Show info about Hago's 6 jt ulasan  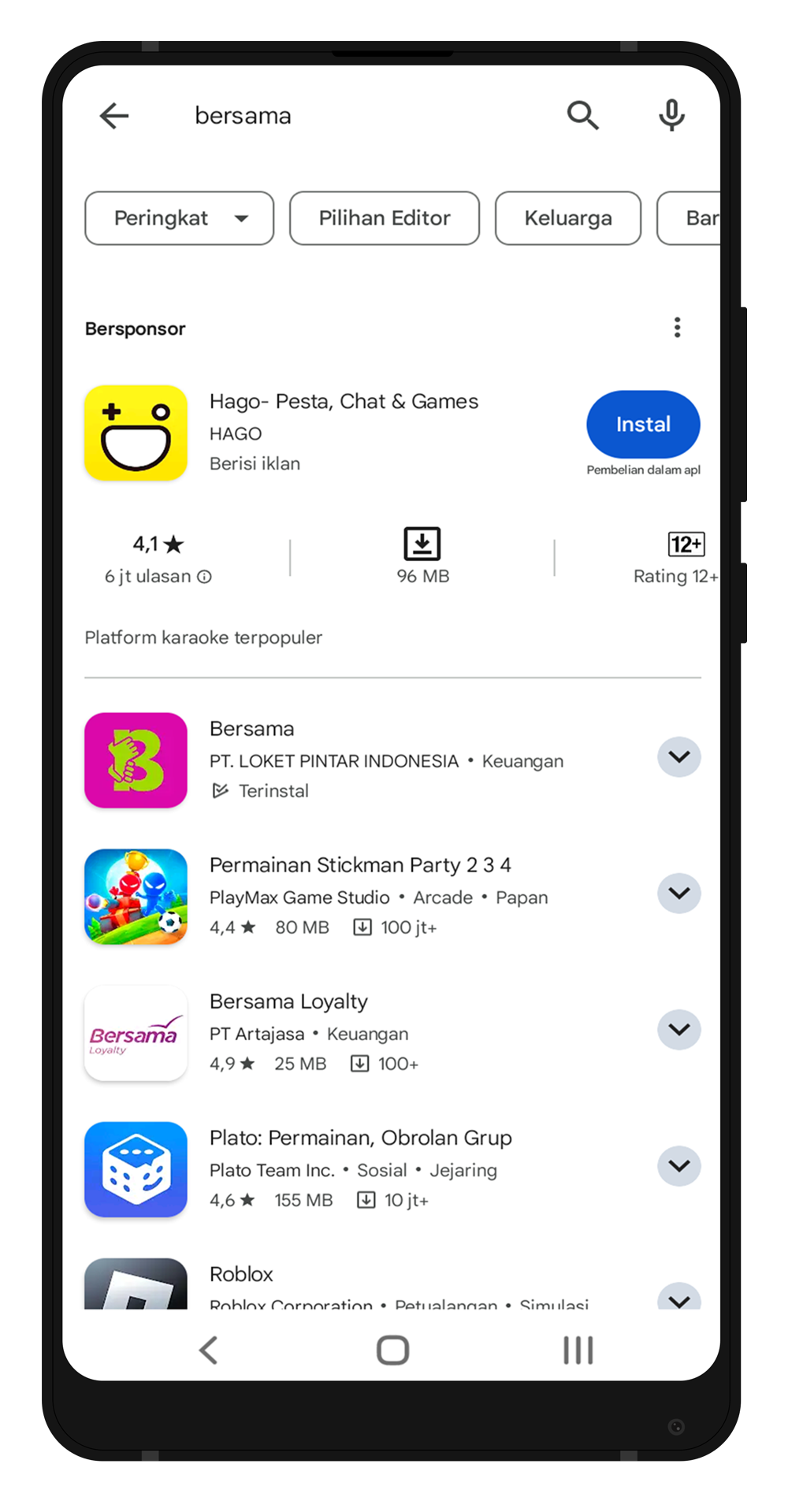(204, 577)
